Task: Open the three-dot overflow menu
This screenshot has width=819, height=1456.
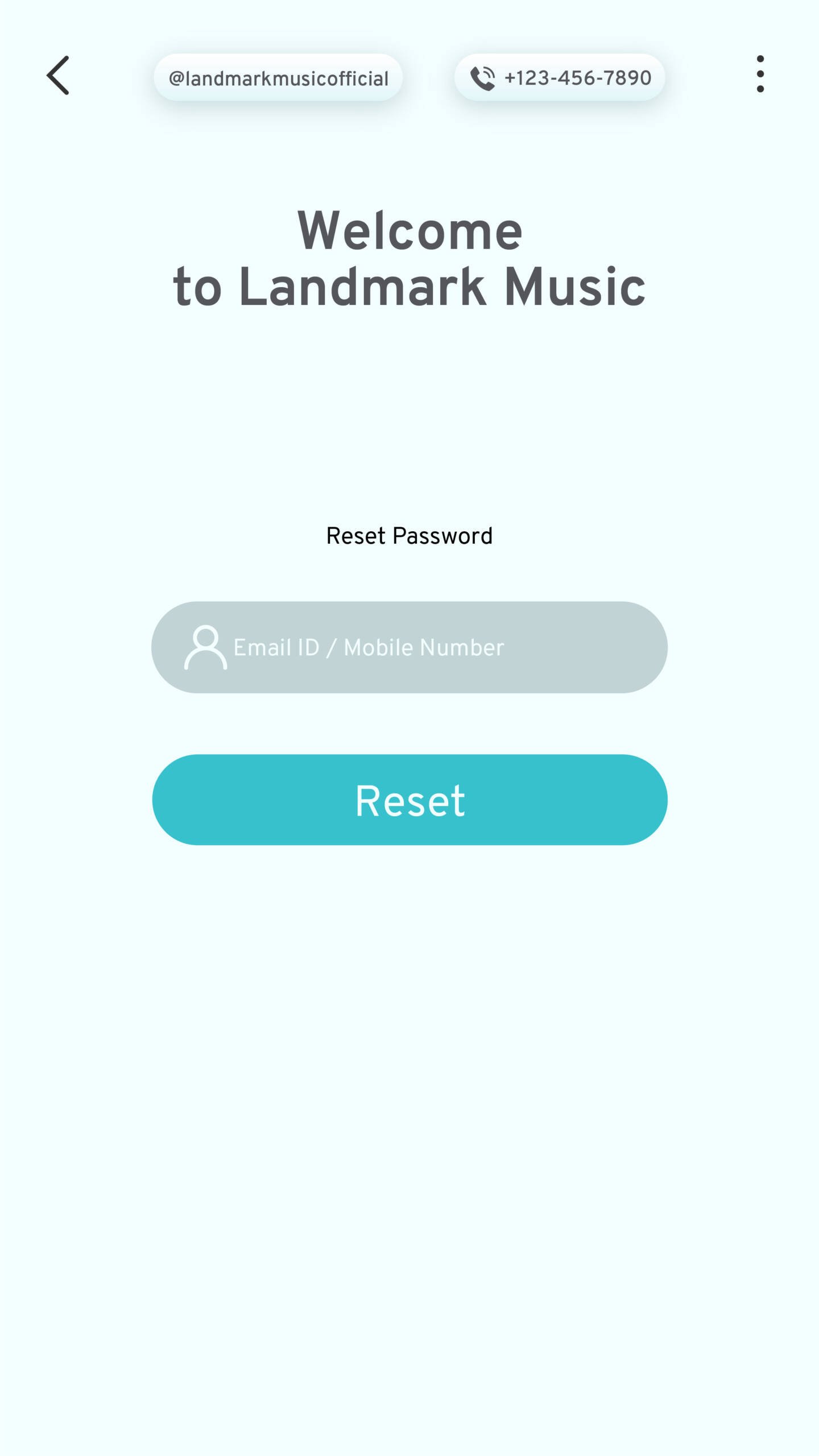Action: (760, 74)
